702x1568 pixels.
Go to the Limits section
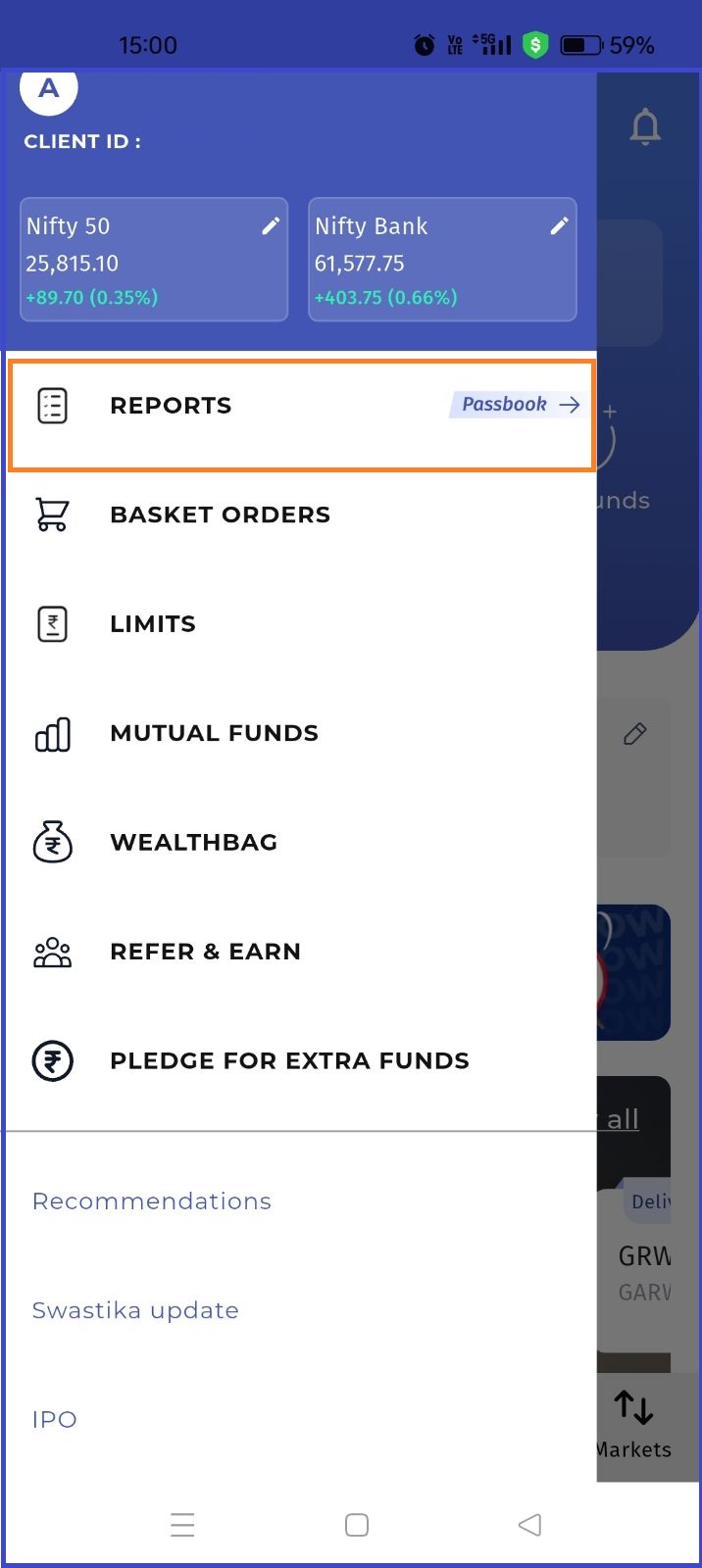pyautogui.click(x=153, y=624)
